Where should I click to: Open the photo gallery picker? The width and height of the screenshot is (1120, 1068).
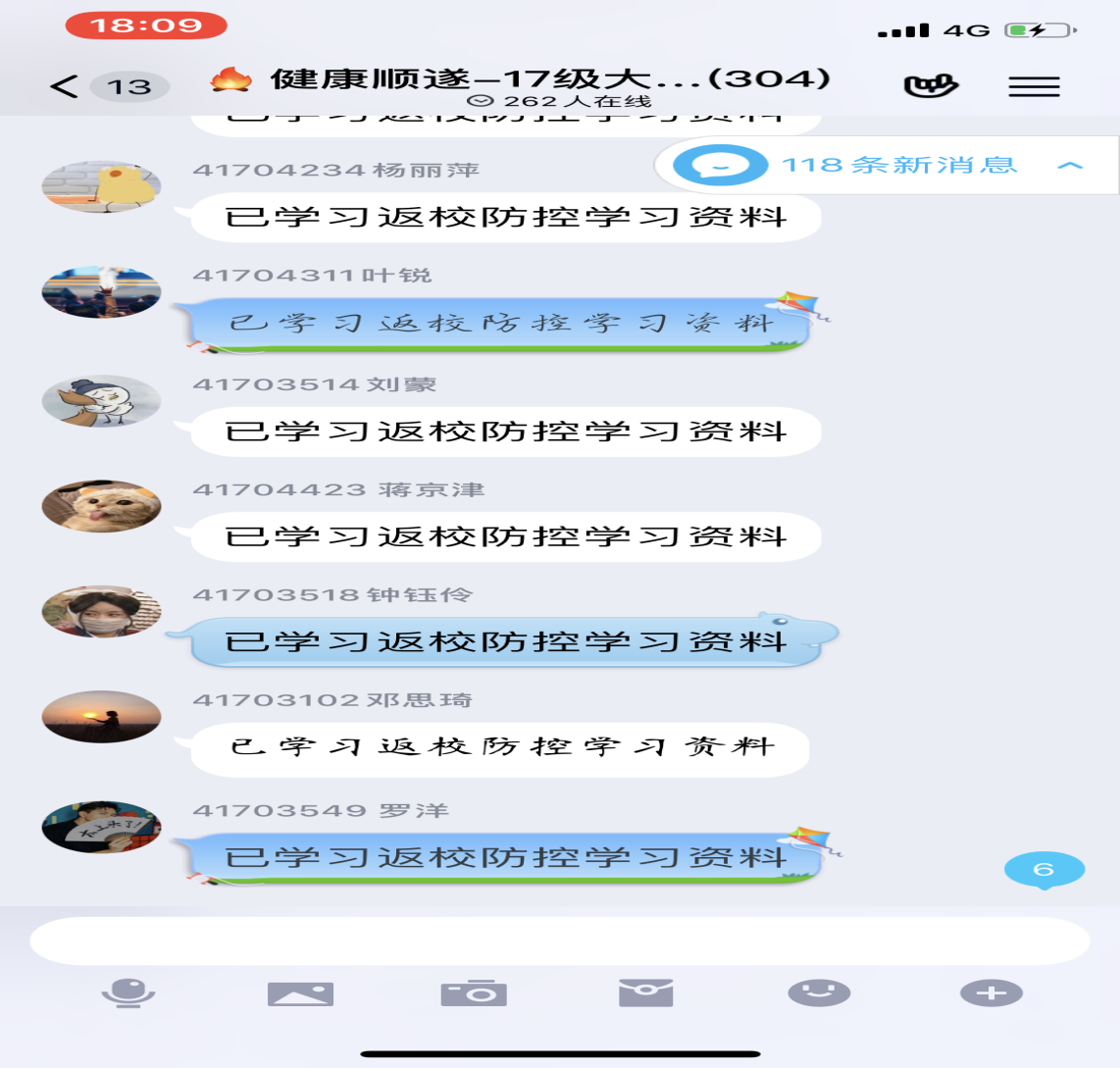coord(300,993)
